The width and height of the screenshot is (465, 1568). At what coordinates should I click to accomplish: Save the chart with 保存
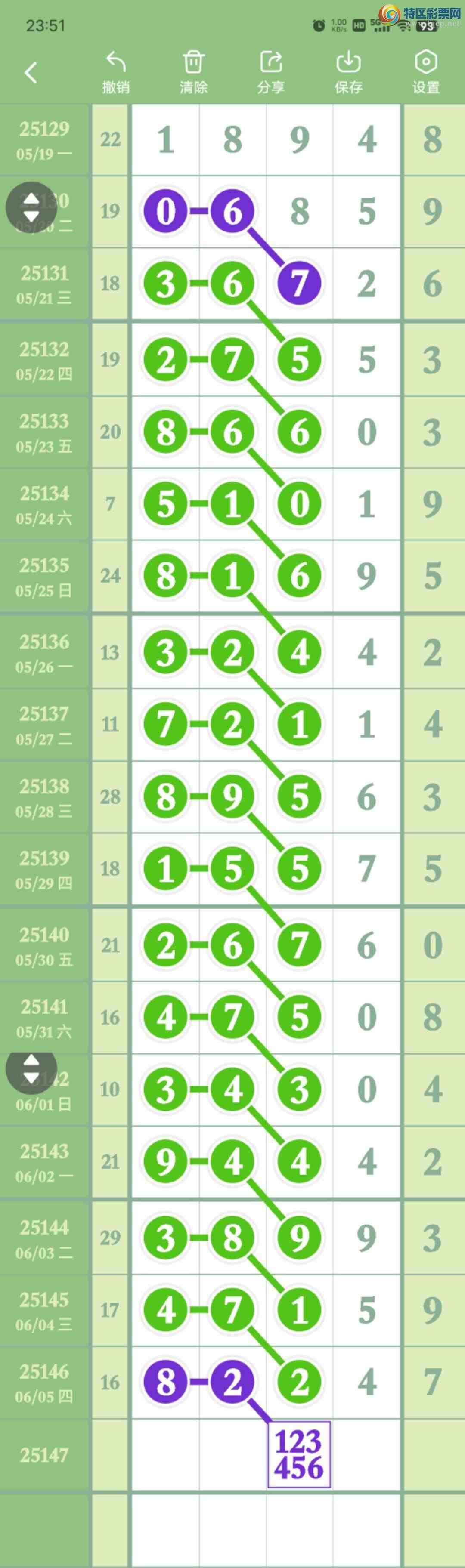click(348, 72)
